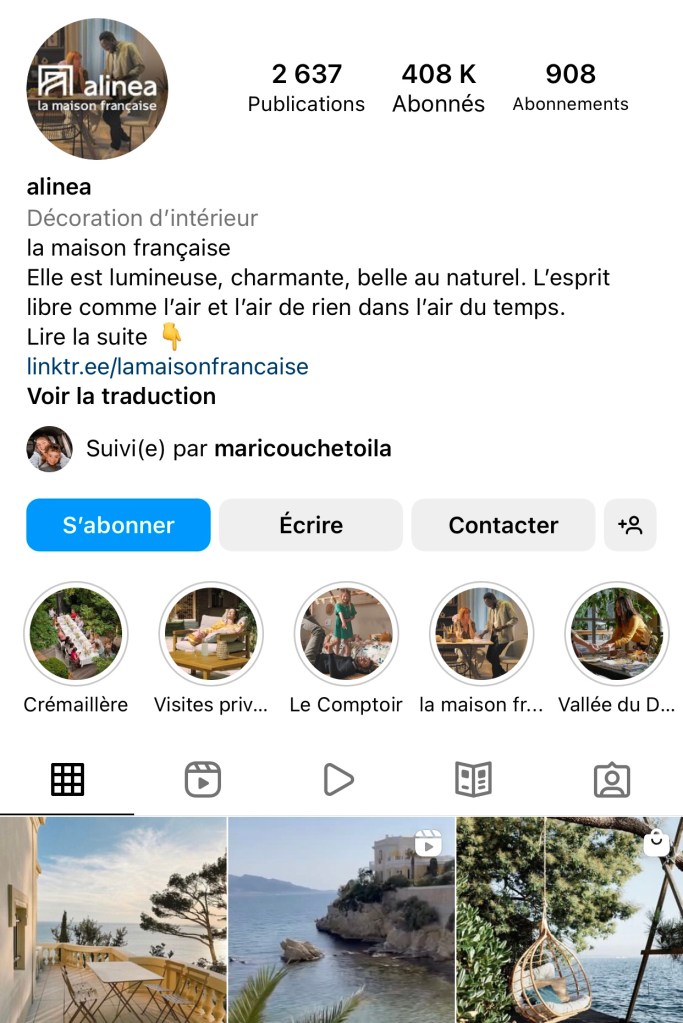Show suggested accounts with the add-person icon
Viewport: 683px width, 1023px height.
click(x=630, y=525)
